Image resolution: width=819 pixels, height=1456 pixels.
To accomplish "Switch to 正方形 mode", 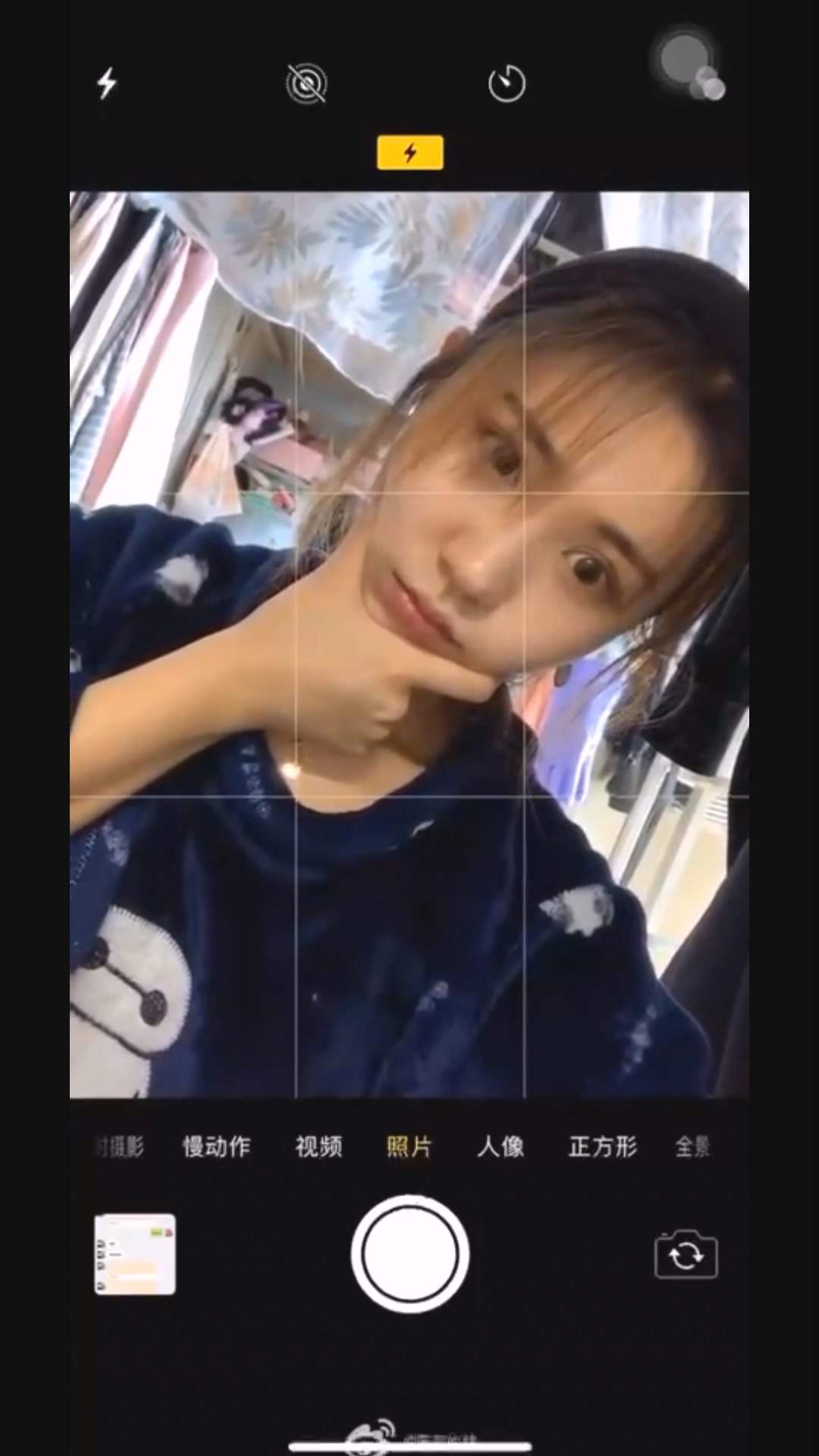I will tap(603, 1146).
